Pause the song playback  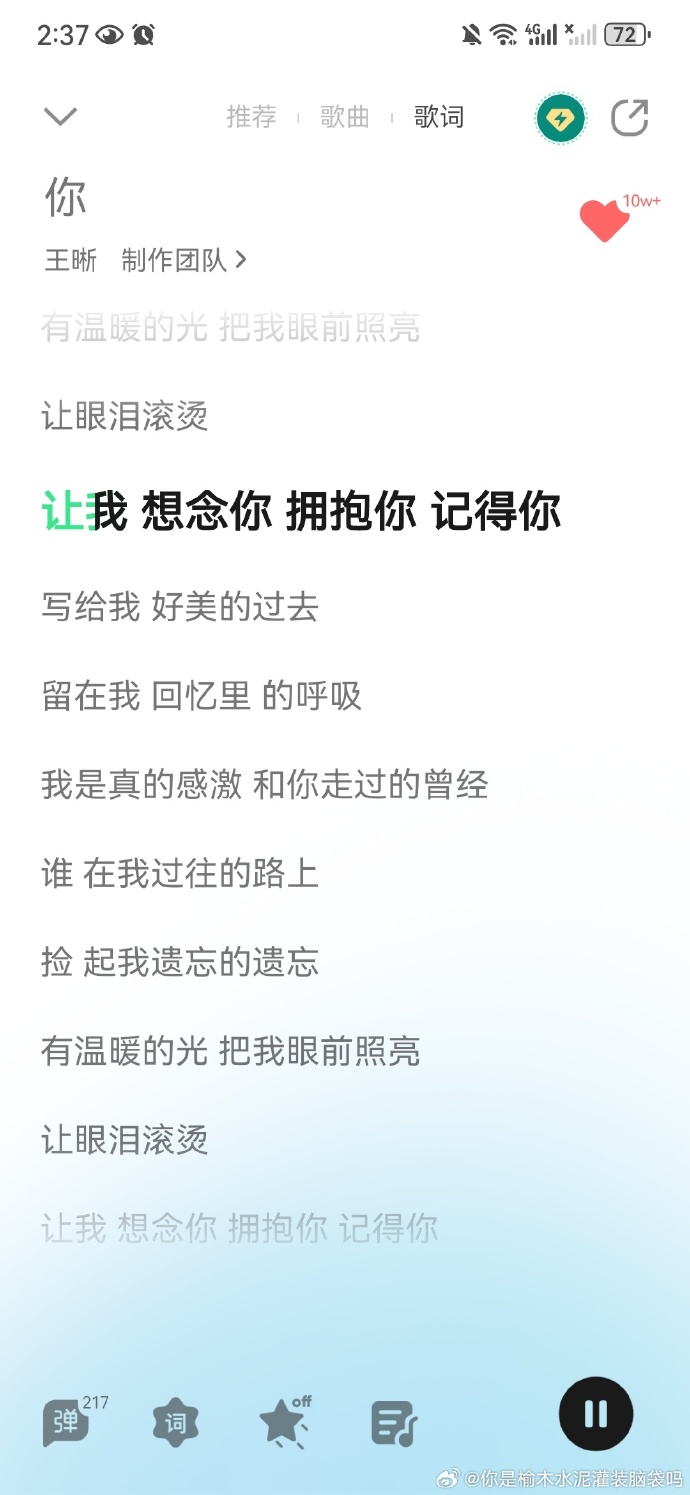[596, 1414]
